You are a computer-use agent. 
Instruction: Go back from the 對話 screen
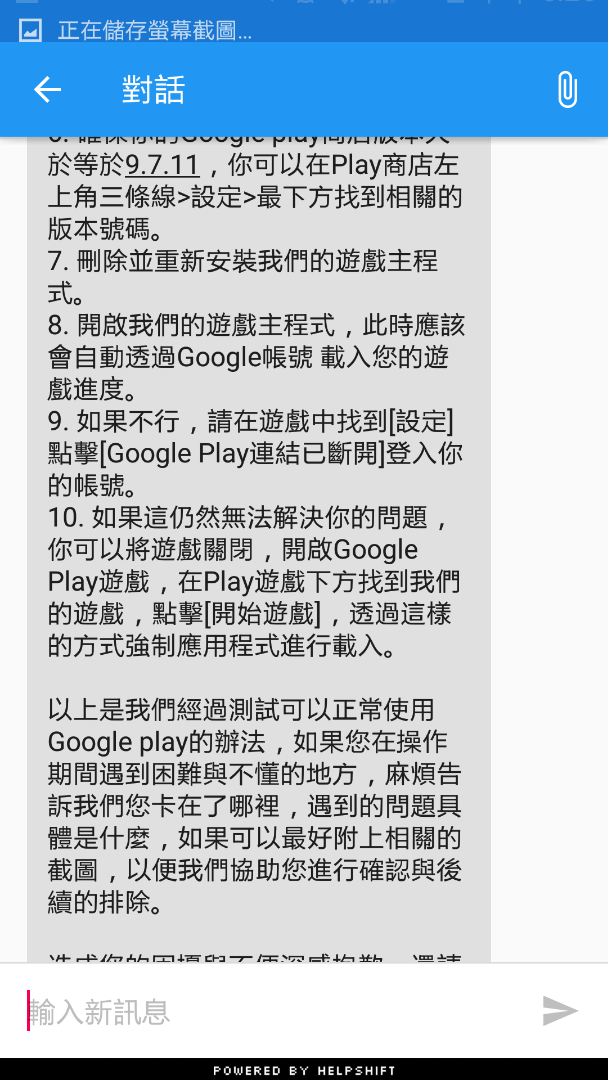pyautogui.click(x=47, y=90)
